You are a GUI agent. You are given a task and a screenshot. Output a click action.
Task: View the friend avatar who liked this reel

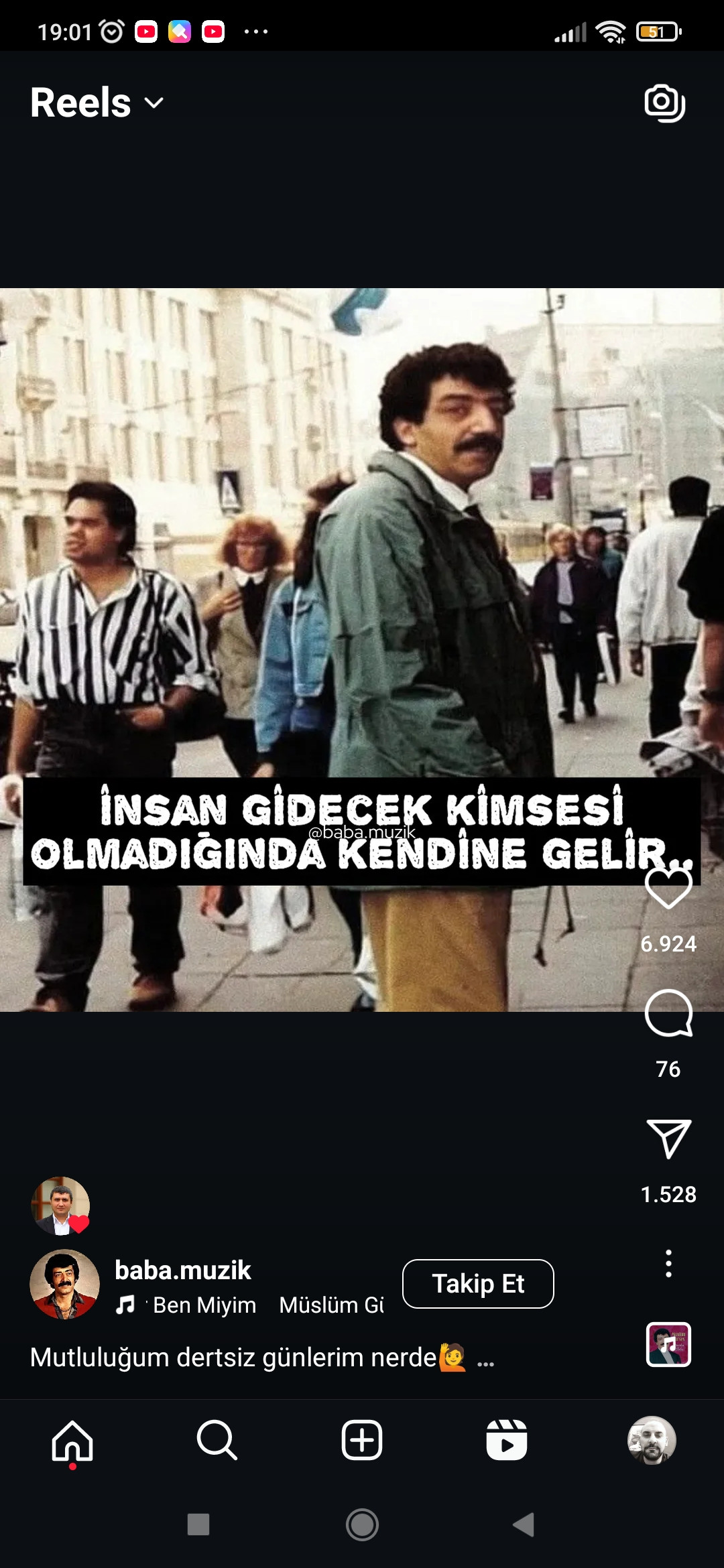[x=60, y=1205]
